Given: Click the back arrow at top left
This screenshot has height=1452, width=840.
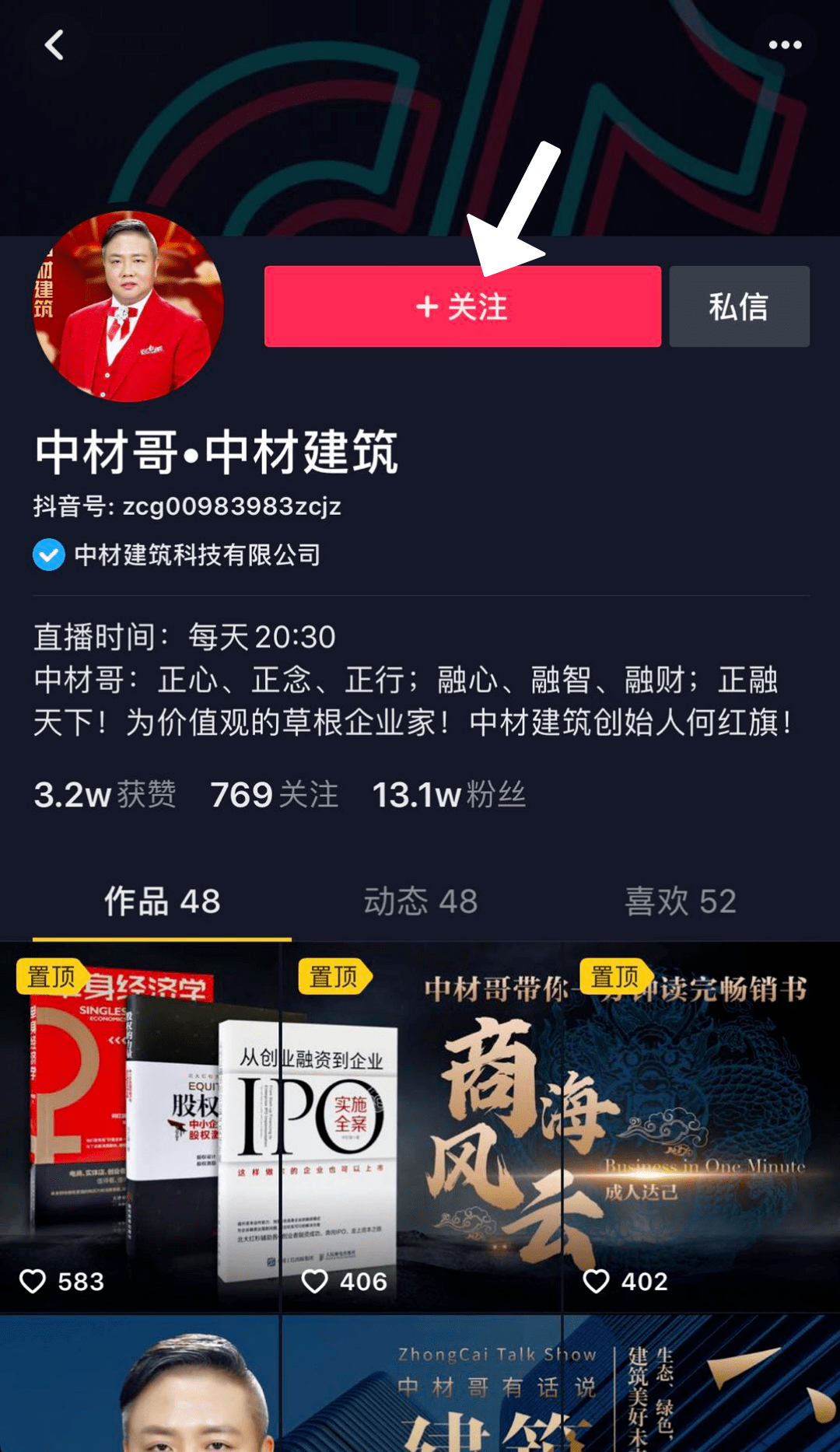Looking at the screenshot, I should 53,45.
